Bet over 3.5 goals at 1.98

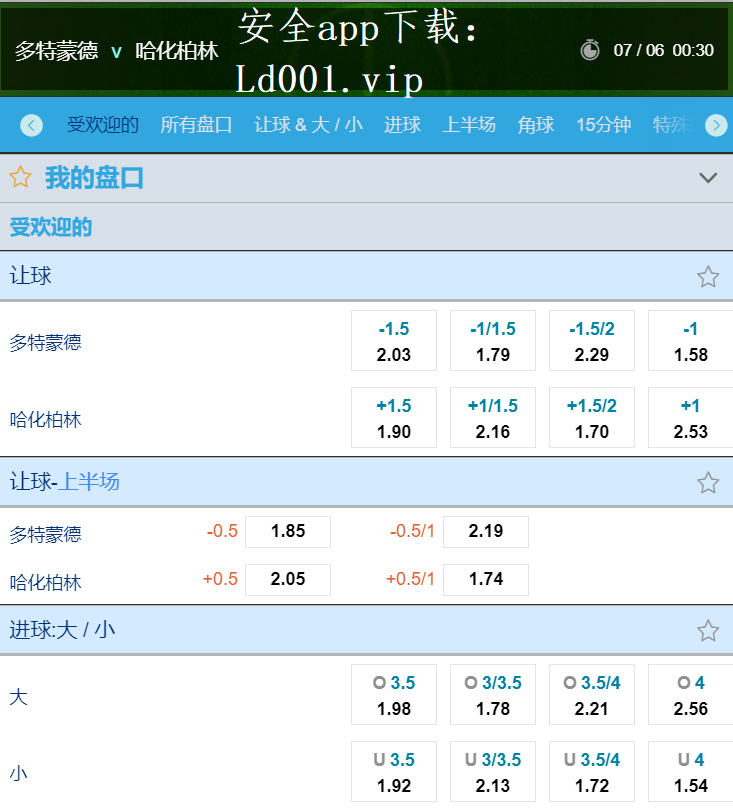coord(394,696)
